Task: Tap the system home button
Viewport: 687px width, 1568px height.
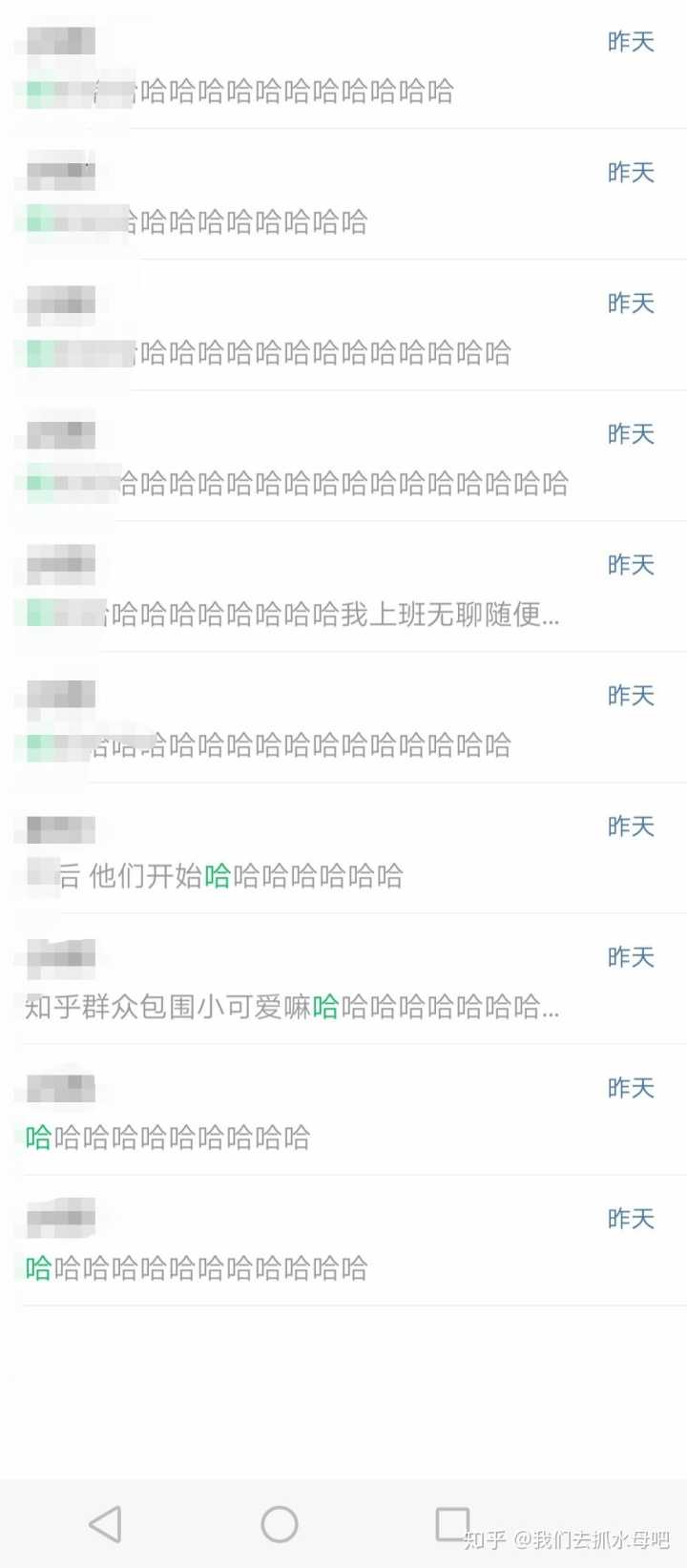Action: tap(280, 1523)
